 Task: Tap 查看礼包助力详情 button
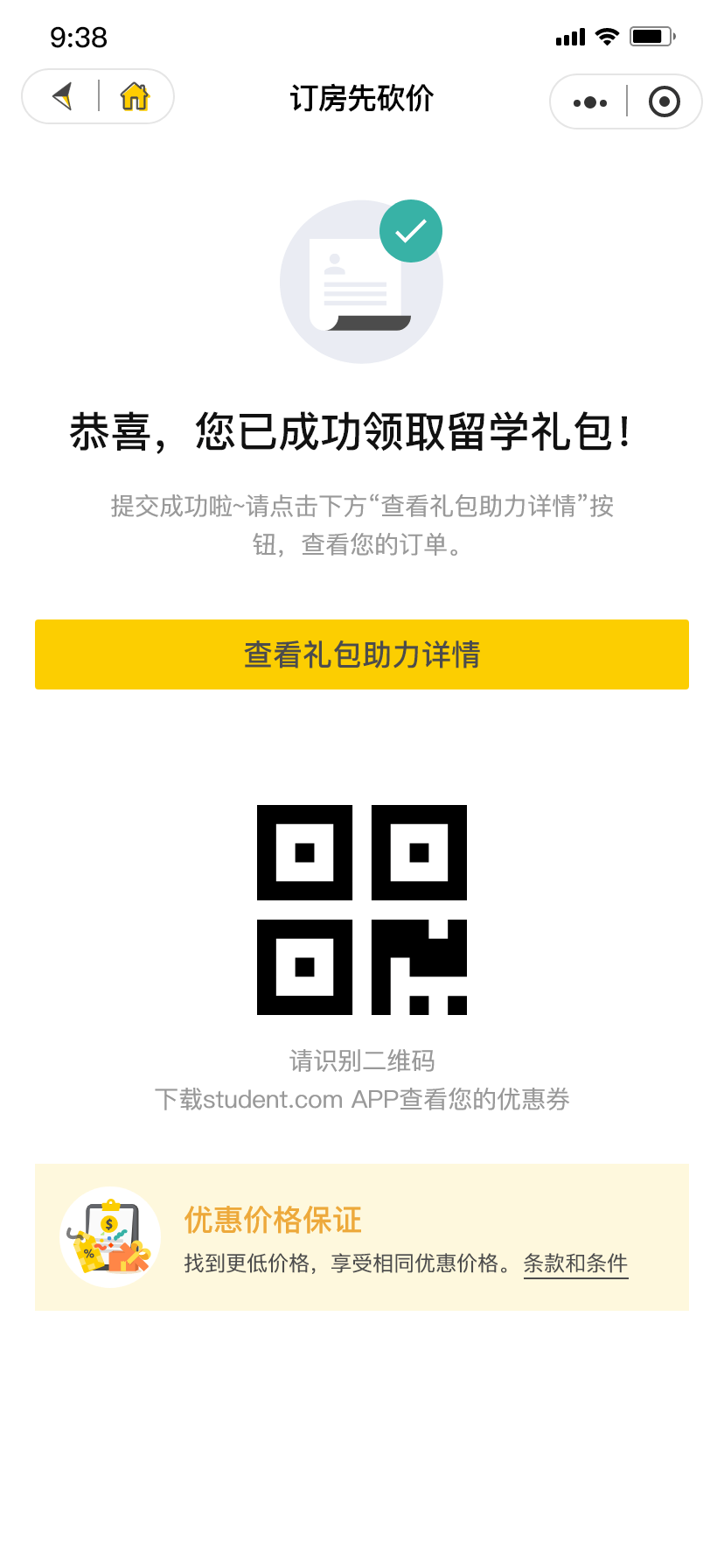362,654
